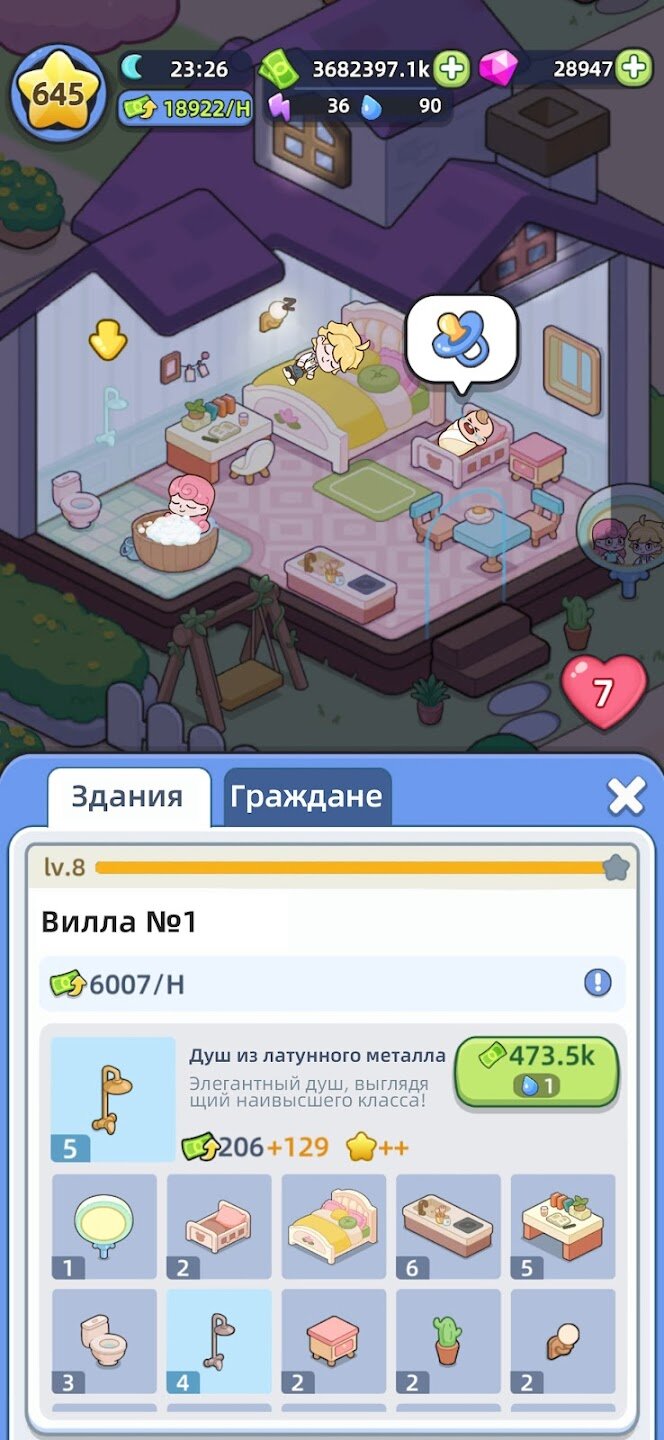The width and height of the screenshot is (664, 1440).
Task: Select the highlighted shower item, level 4
Action: tap(219, 1341)
